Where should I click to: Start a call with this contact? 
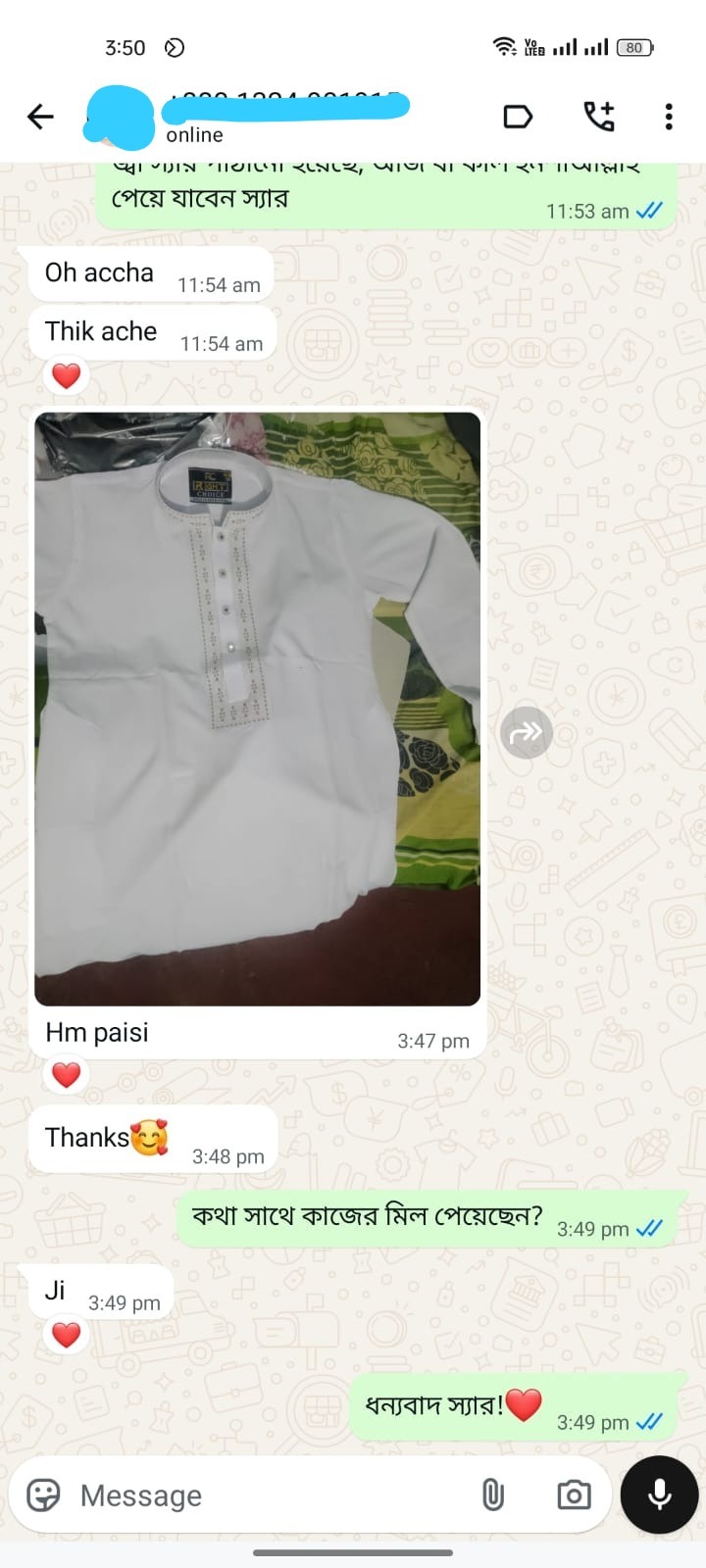click(x=599, y=117)
